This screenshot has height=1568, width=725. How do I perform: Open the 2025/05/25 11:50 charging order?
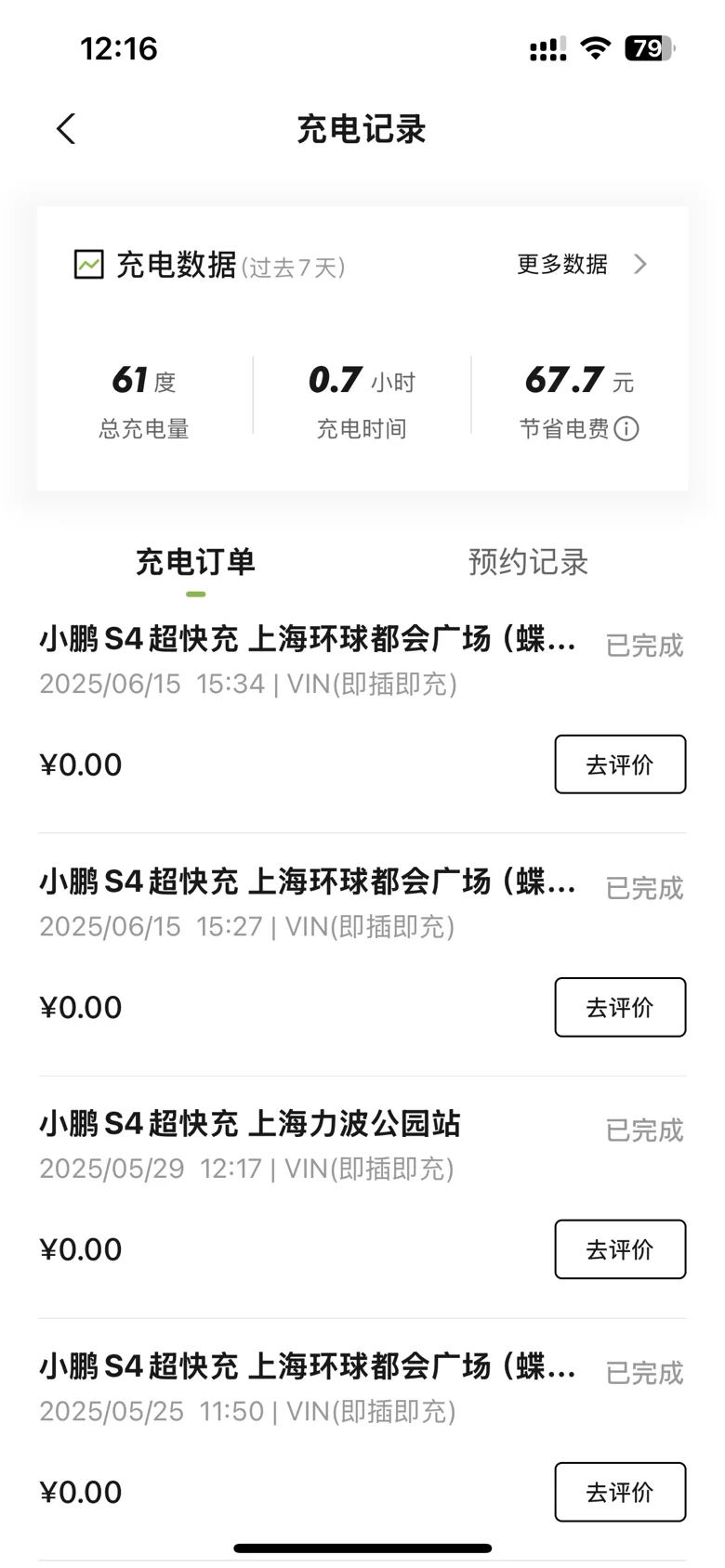(x=362, y=1440)
